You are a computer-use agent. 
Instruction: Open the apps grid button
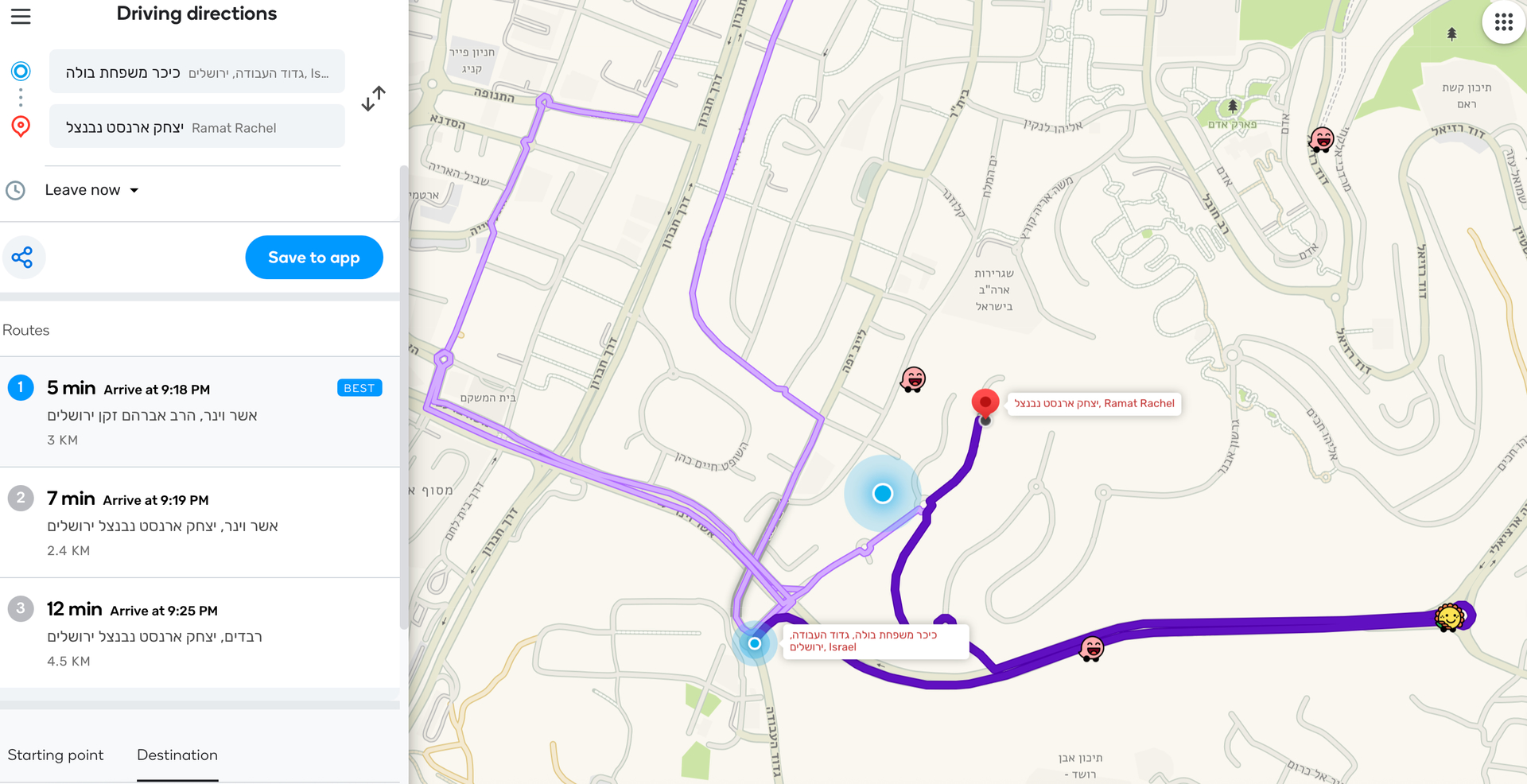[1503, 21]
